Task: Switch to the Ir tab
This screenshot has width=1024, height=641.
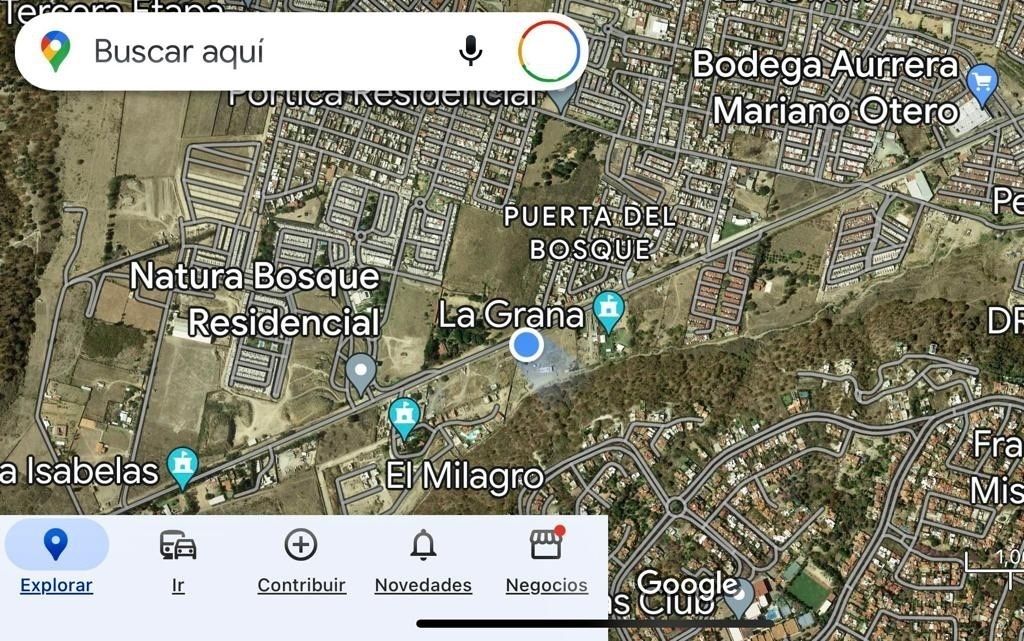Action: [x=178, y=562]
